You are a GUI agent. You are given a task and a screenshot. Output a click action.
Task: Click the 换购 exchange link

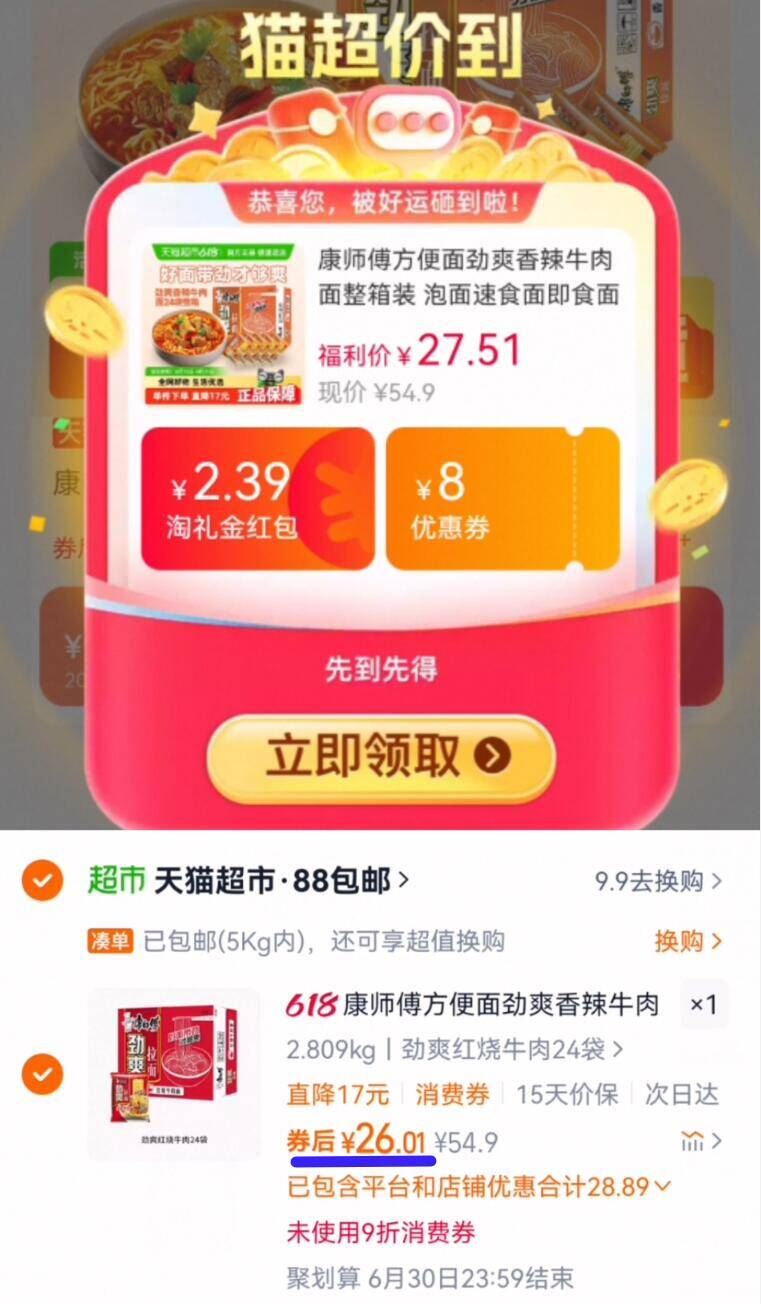pyautogui.click(x=689, y=941)
